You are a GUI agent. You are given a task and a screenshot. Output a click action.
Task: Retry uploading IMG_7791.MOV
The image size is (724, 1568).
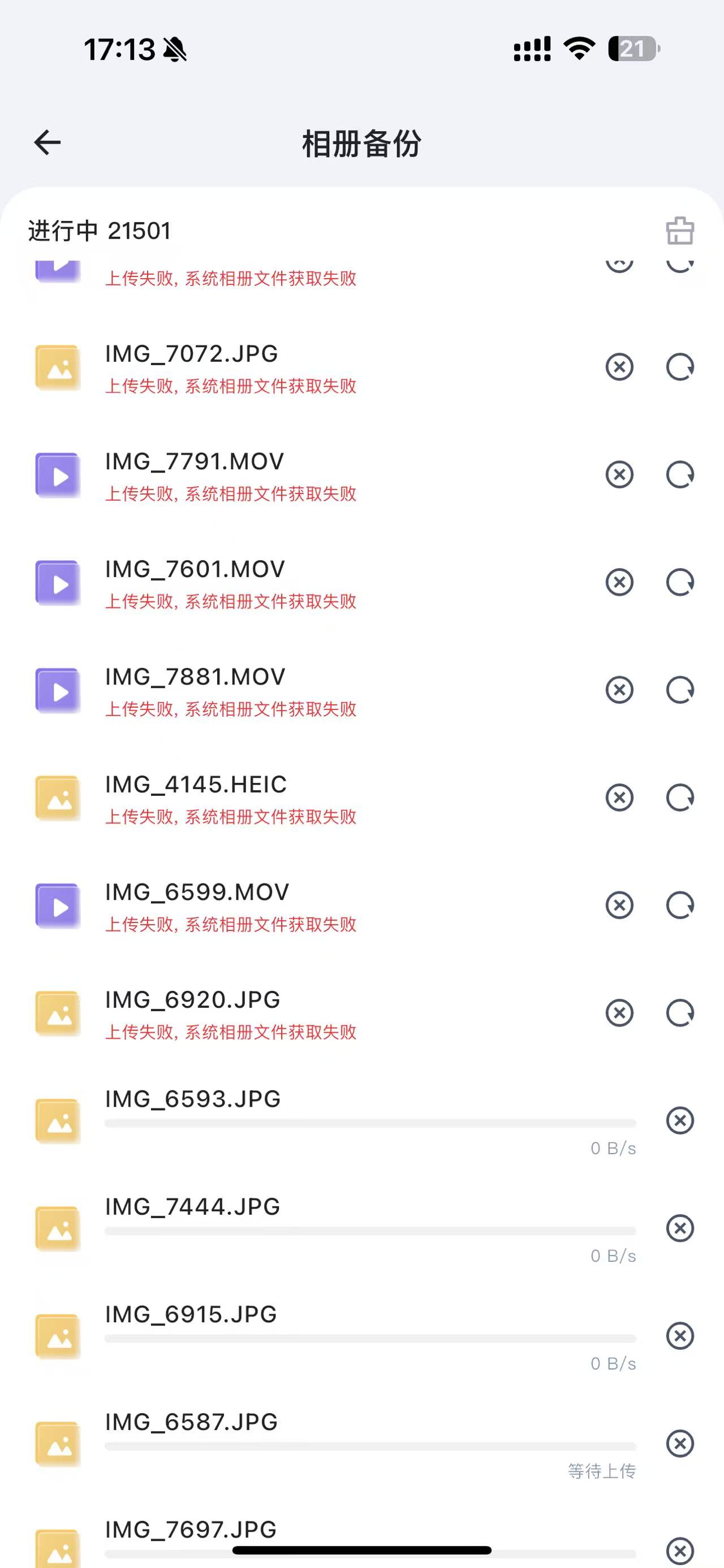679,475
